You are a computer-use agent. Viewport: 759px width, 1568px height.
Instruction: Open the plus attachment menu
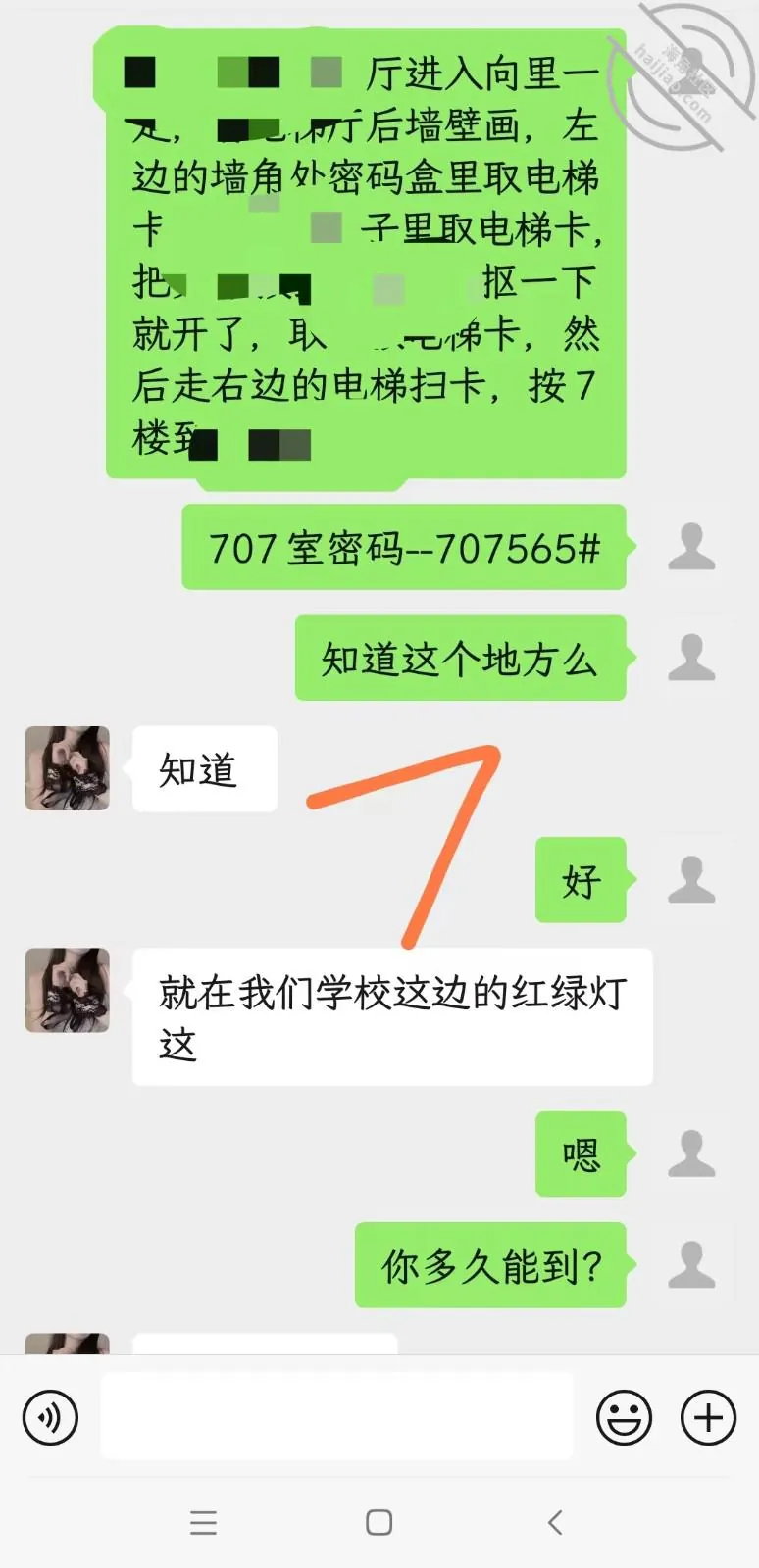708,1417
